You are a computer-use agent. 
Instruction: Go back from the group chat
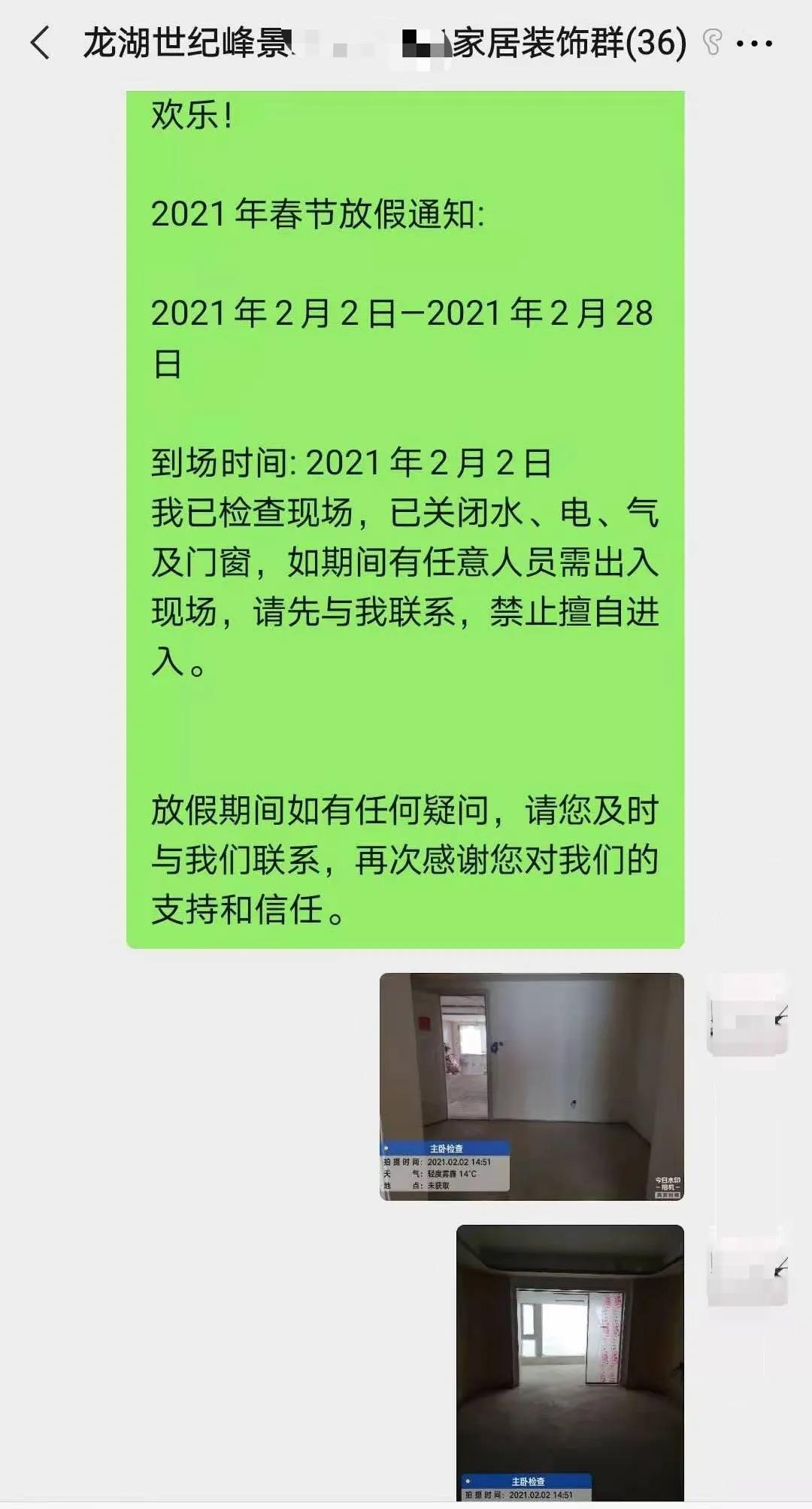[41, 43]
